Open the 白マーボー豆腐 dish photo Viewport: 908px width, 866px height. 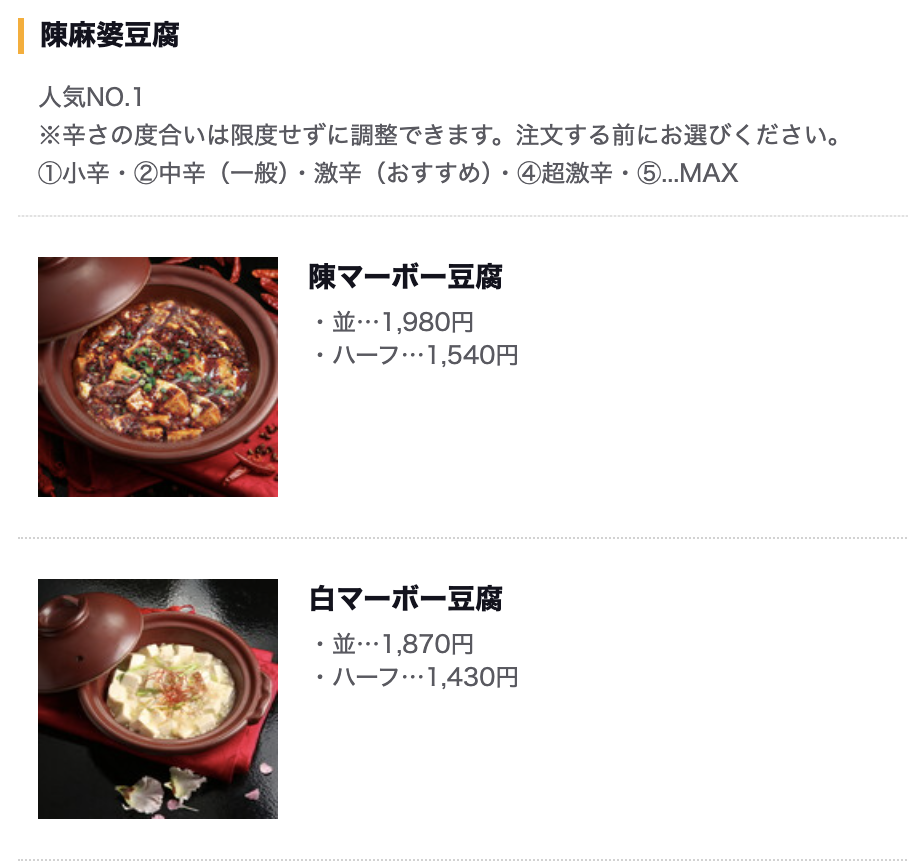(x=158, y=699)
